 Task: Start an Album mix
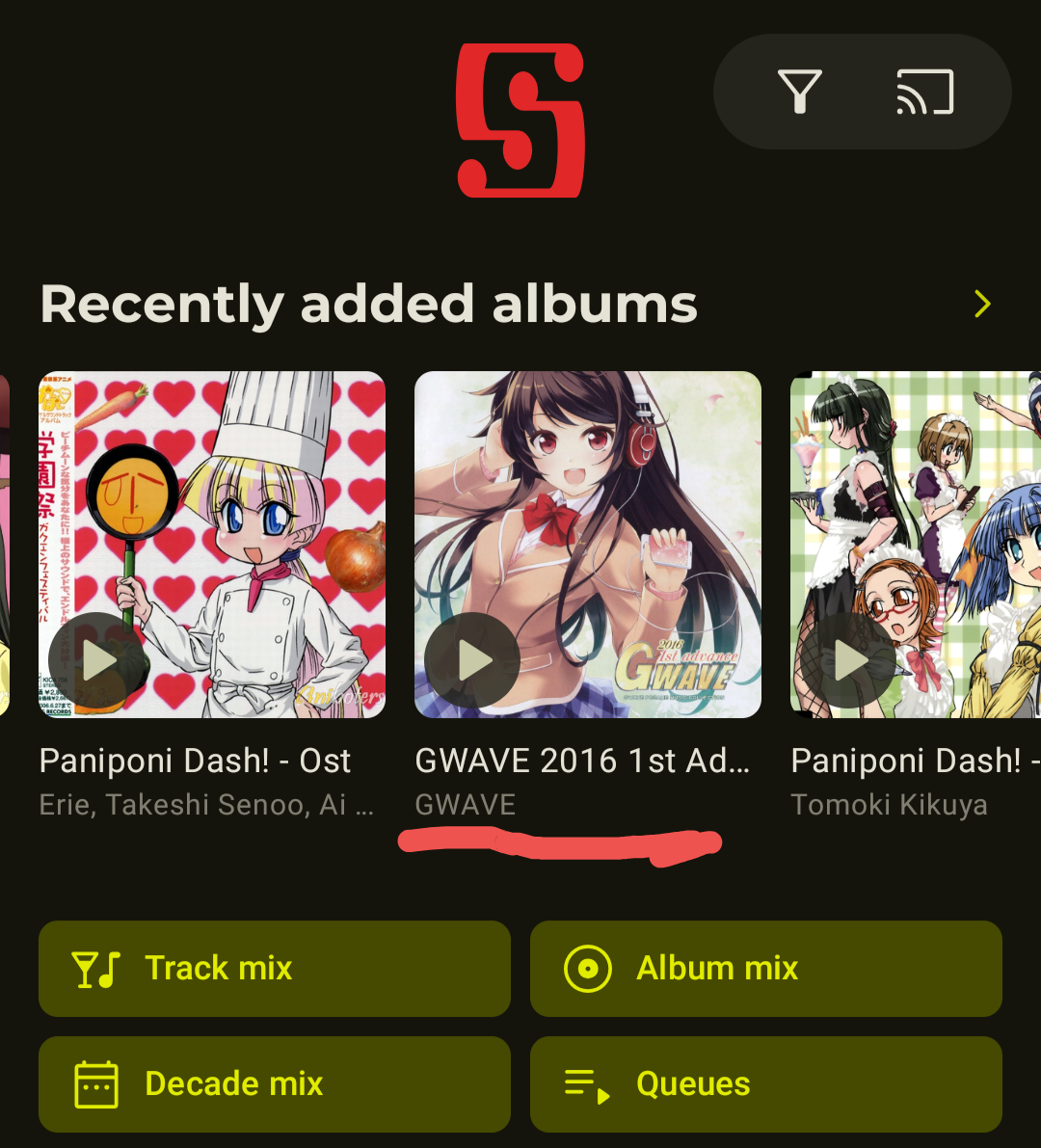click(765, 969)
